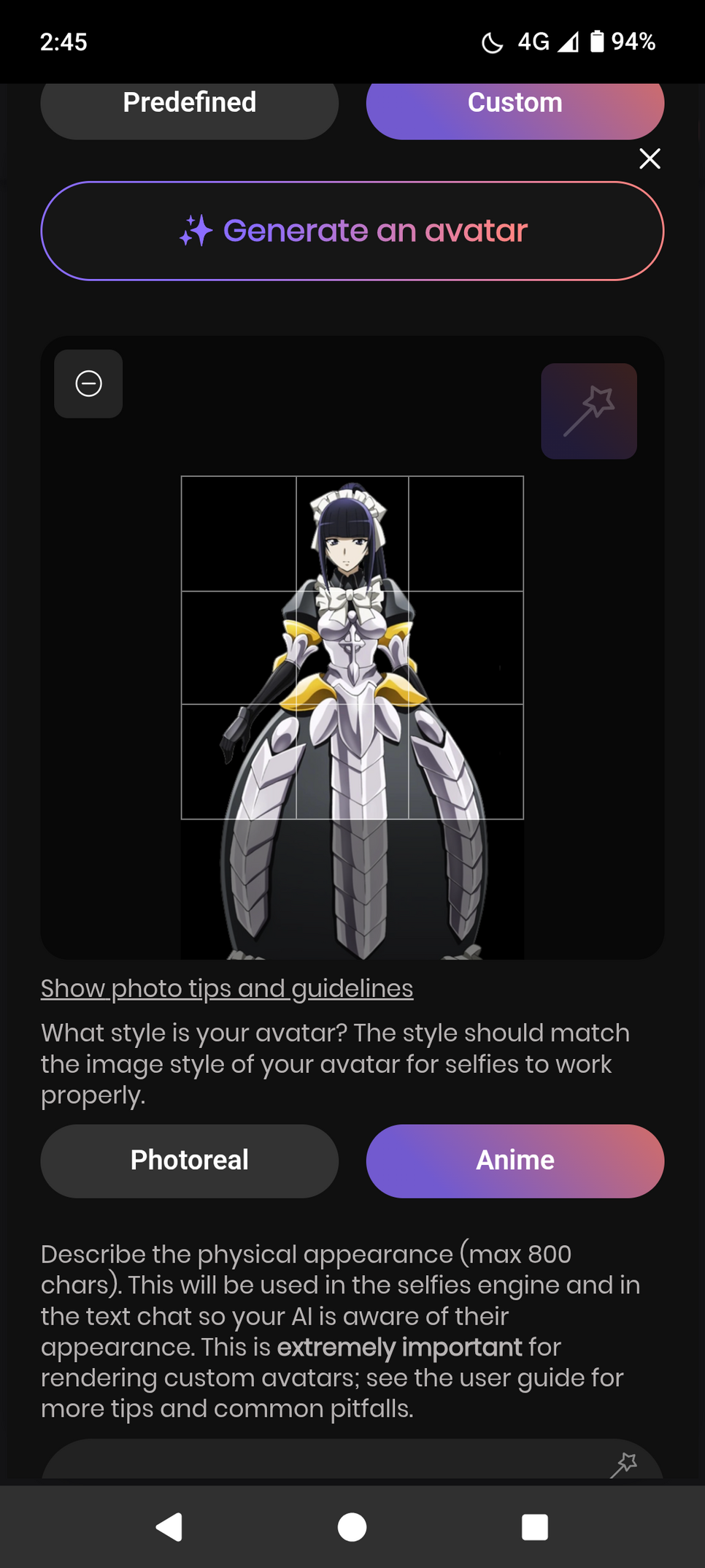Choose the Anime style

[x=515, y=1160]
